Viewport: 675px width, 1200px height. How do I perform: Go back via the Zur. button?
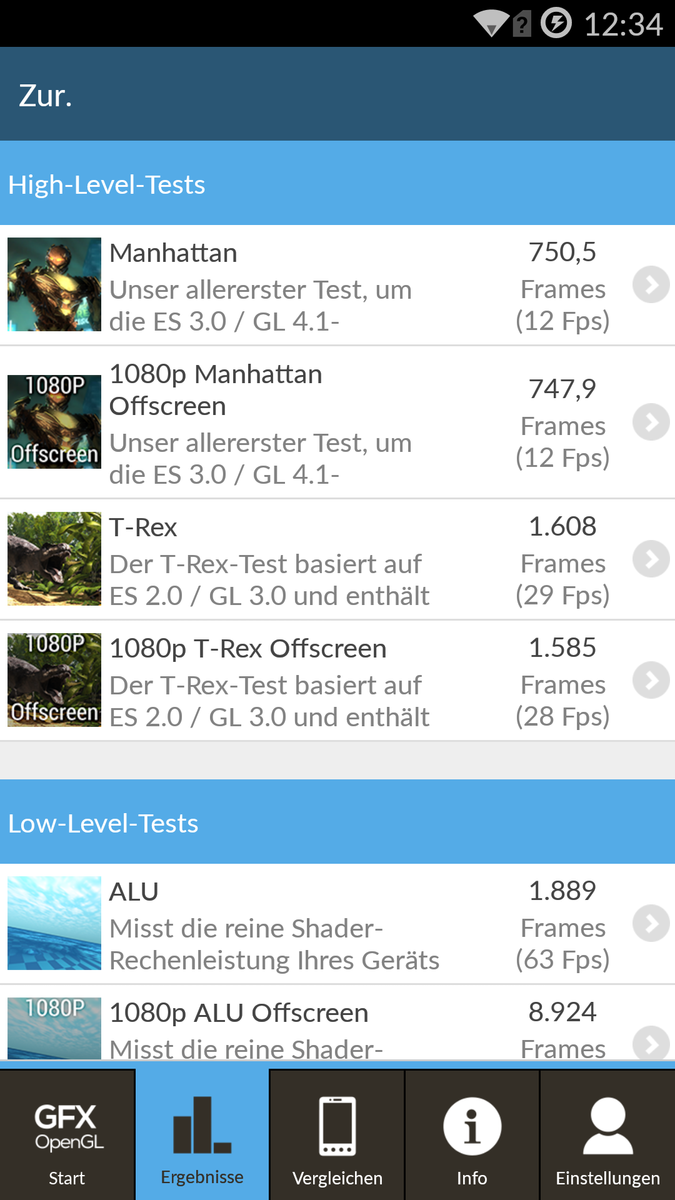[46, 96]
